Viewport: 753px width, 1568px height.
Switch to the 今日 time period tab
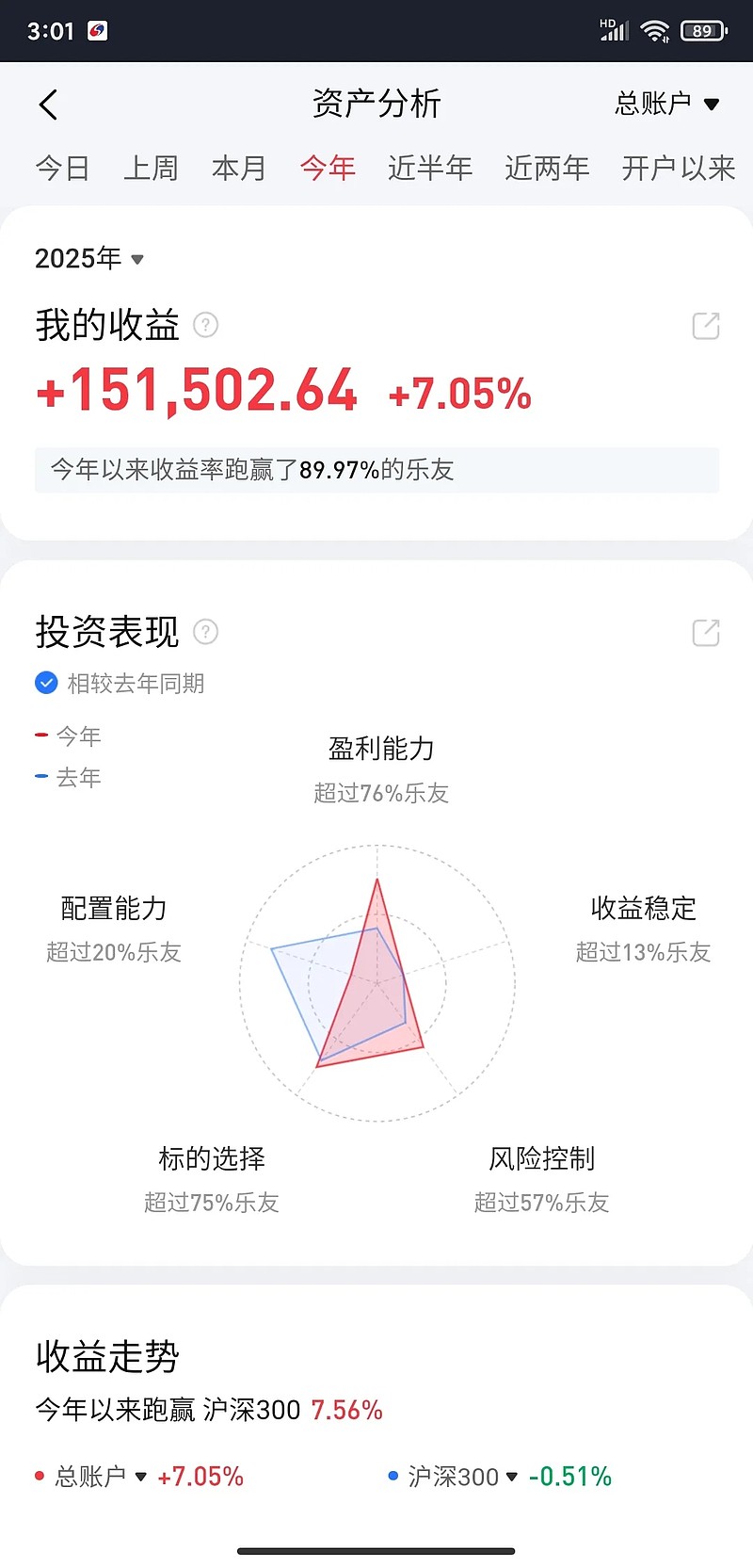(x=62, y=167)
